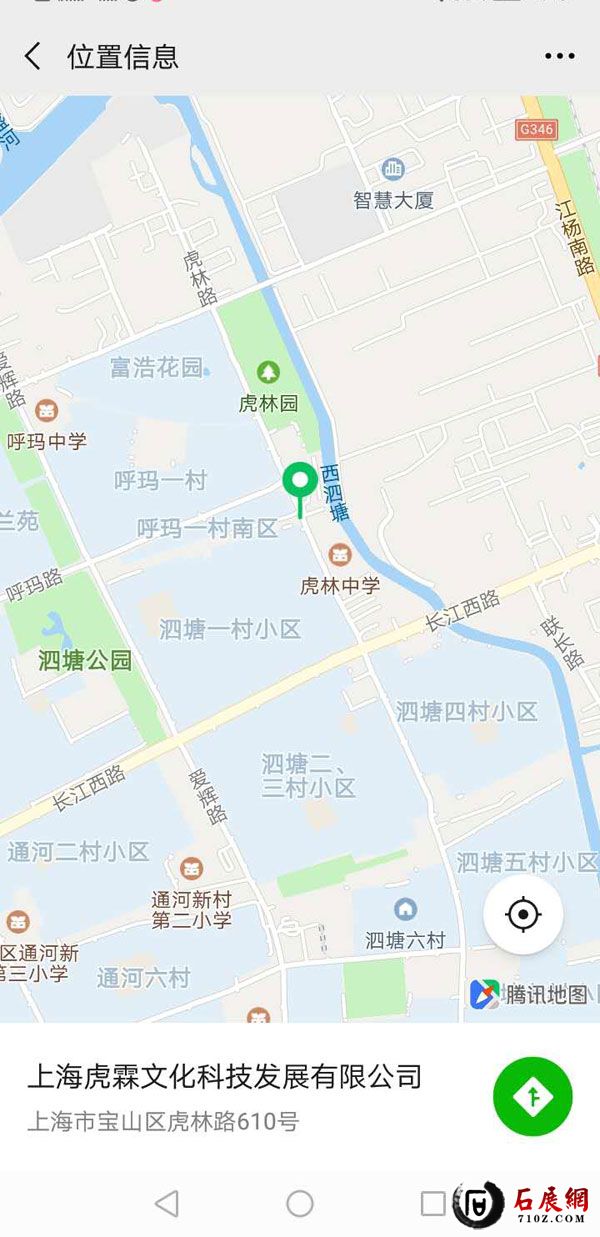Image resolution: width=600 pixels, height=1237 pixels.
Task: Tap the system home button
Action: click(300, 1203)
